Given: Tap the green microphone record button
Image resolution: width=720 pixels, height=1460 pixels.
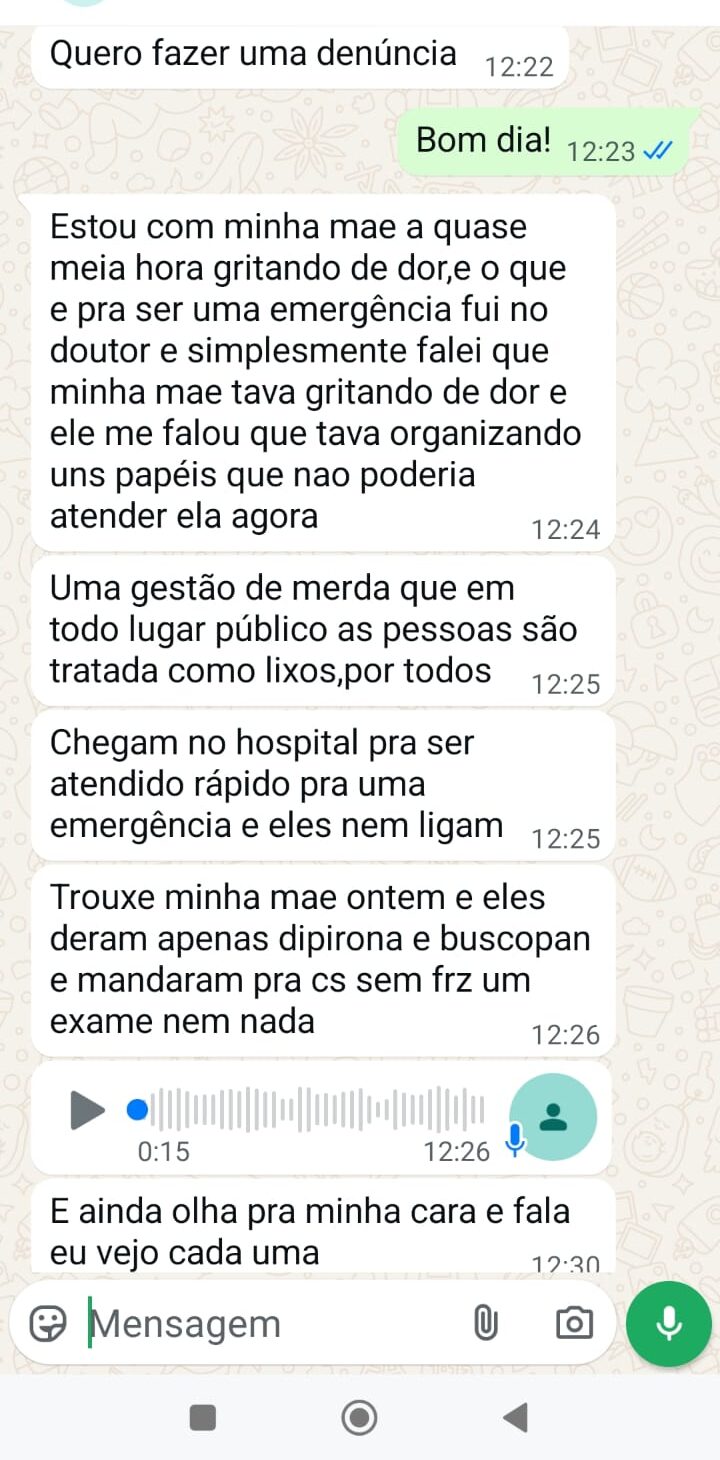Looking at the screenshot, I should 668,1323.
